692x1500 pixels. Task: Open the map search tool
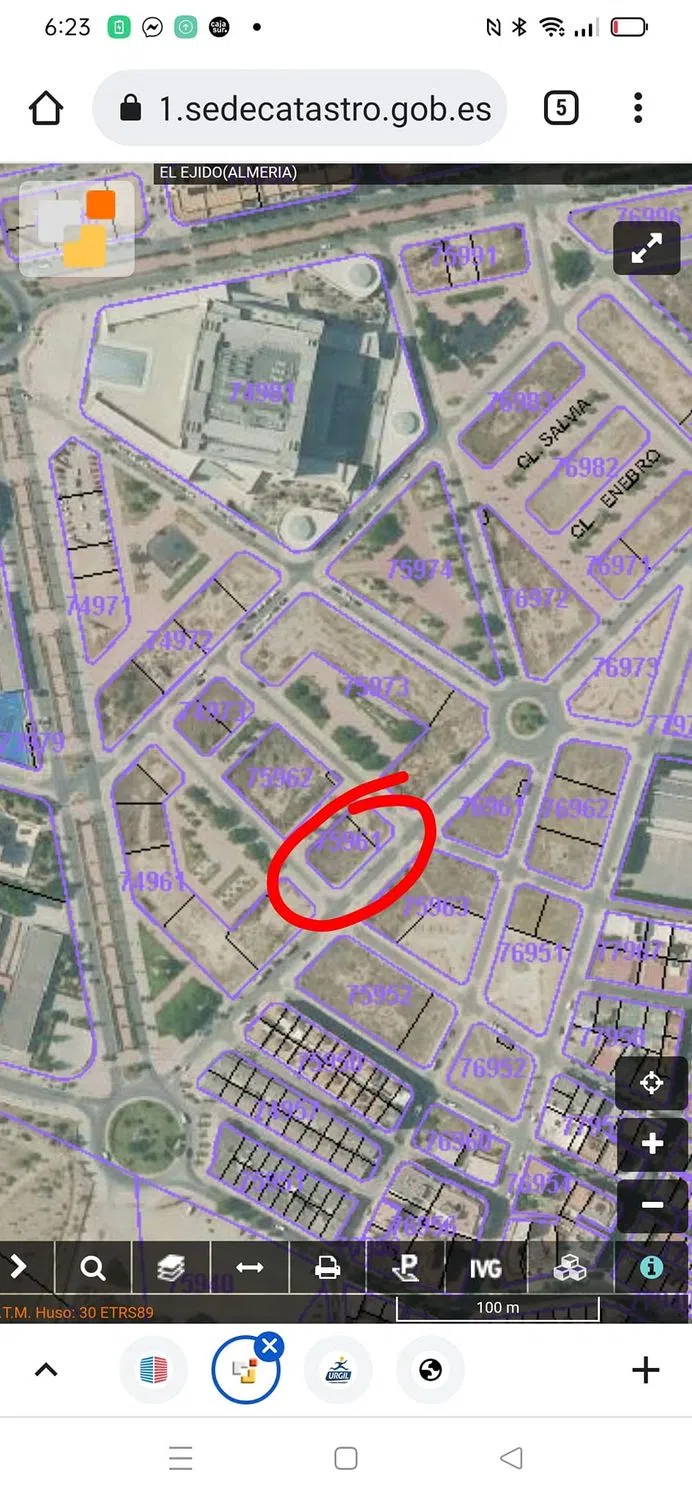(x=93, y=1268)
